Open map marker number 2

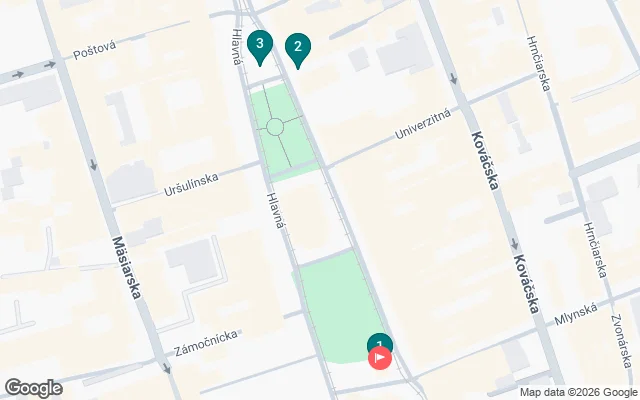297,47
